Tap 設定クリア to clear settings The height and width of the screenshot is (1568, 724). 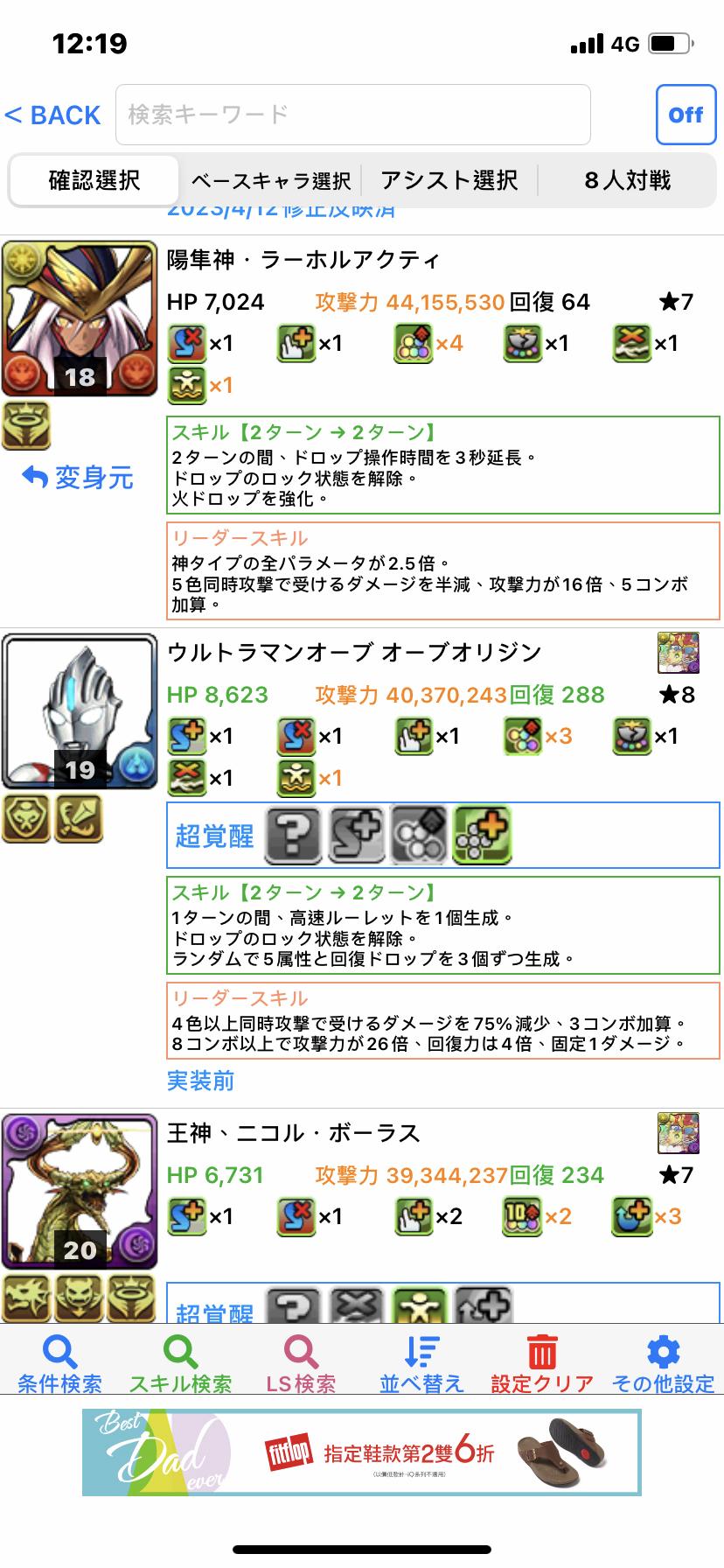(x=542, y=1364)
